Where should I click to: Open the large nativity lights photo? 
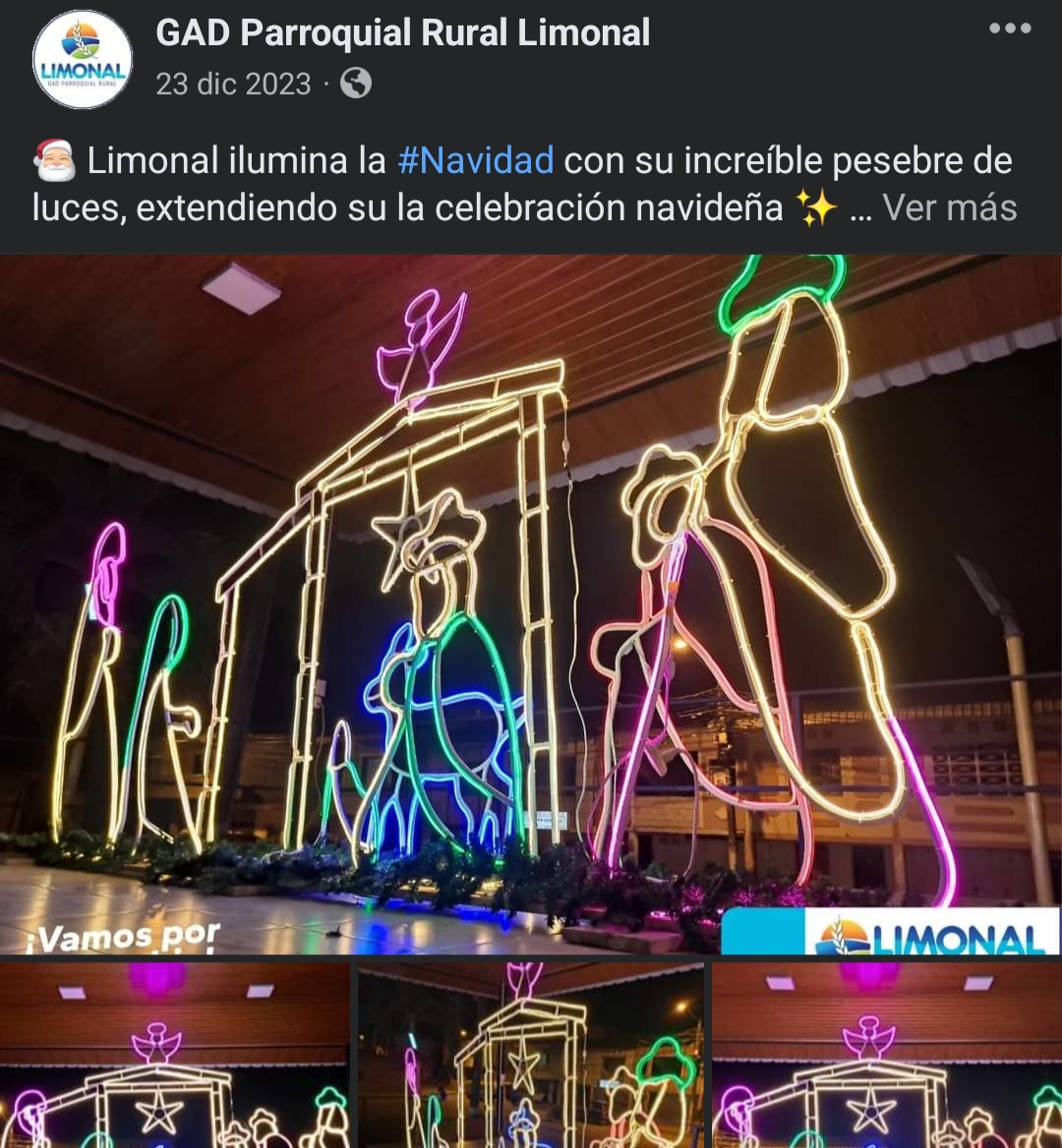(531, 604)
